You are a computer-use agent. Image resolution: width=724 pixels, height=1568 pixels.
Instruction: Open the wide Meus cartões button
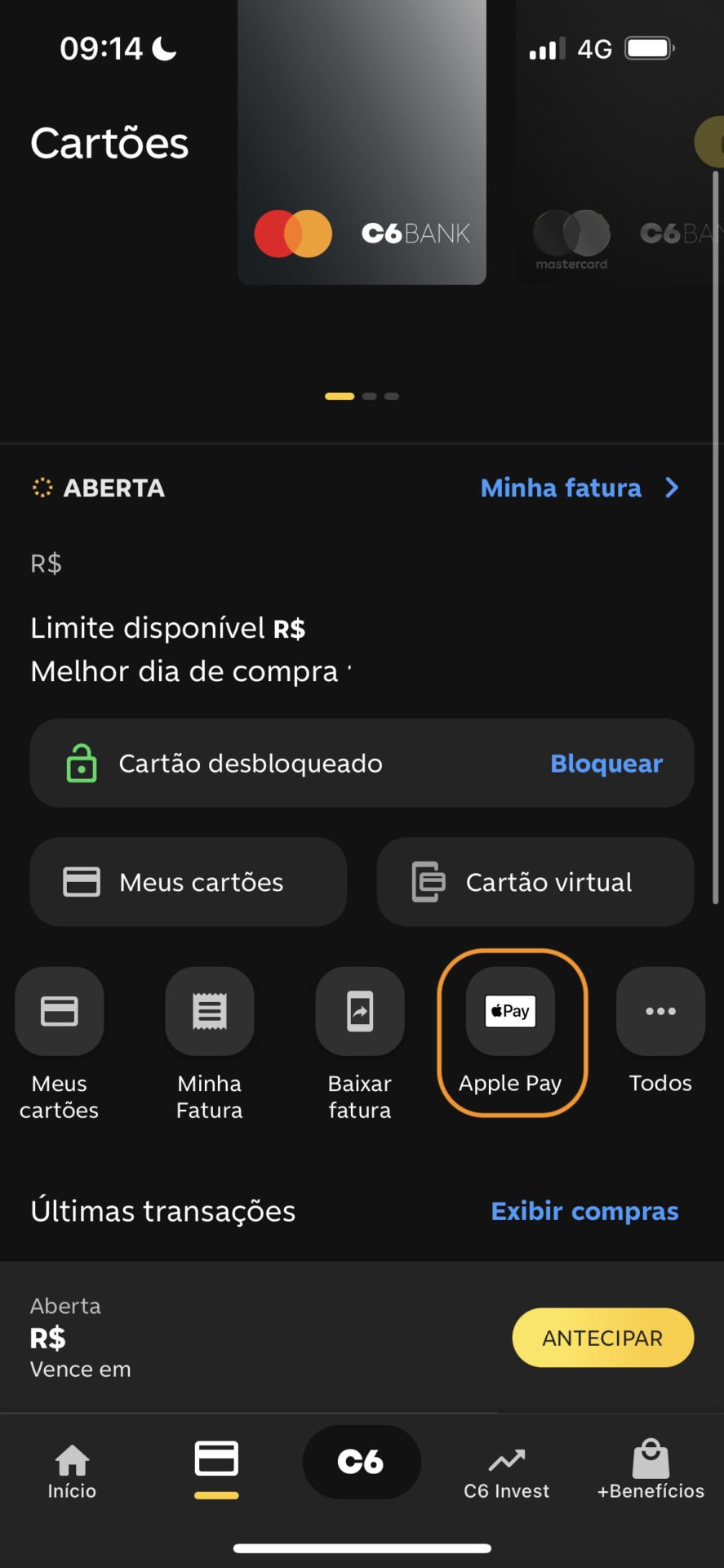point(189,882)
